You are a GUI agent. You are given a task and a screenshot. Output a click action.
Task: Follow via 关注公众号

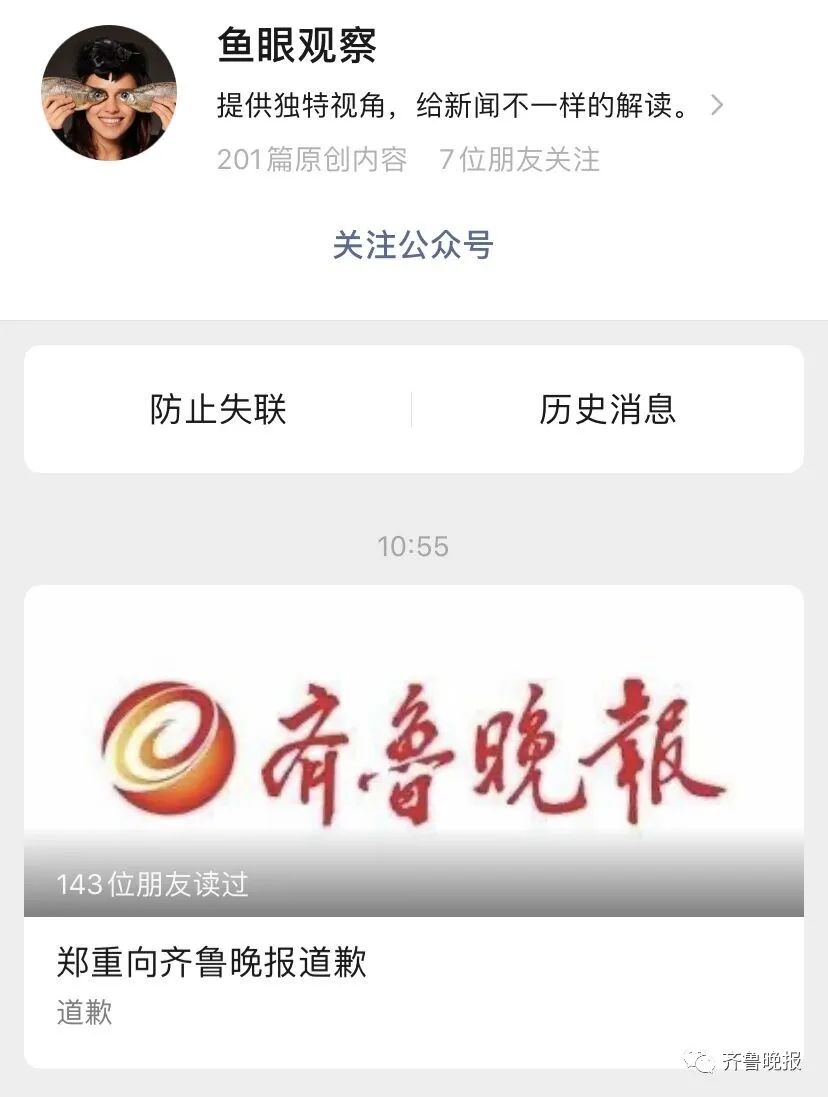tap(413, 245)
